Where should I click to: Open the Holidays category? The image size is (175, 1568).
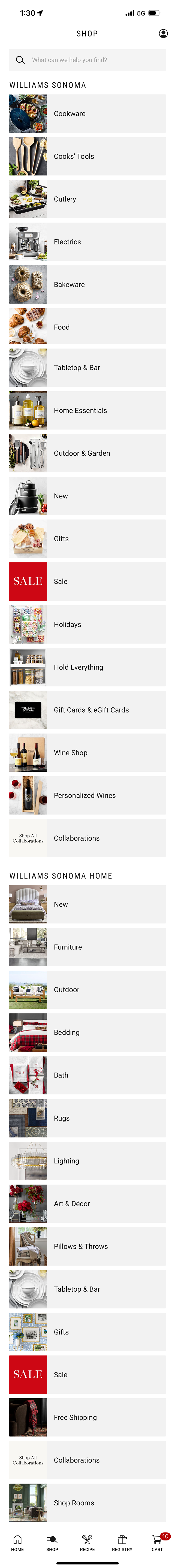coord(87,624)
